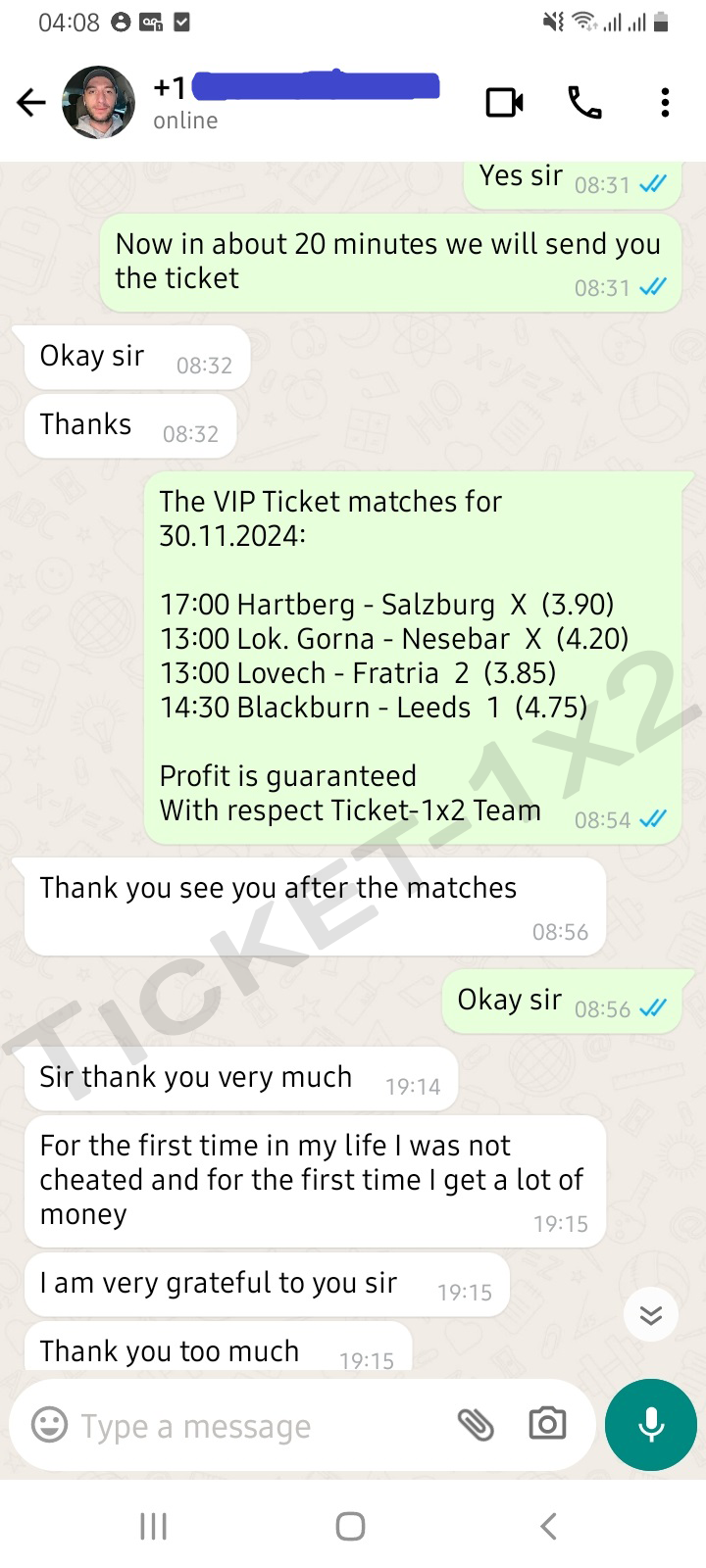This screenshot has width=706, height=1568.
Task: Tap the system home button
Action: (350, 1526)
